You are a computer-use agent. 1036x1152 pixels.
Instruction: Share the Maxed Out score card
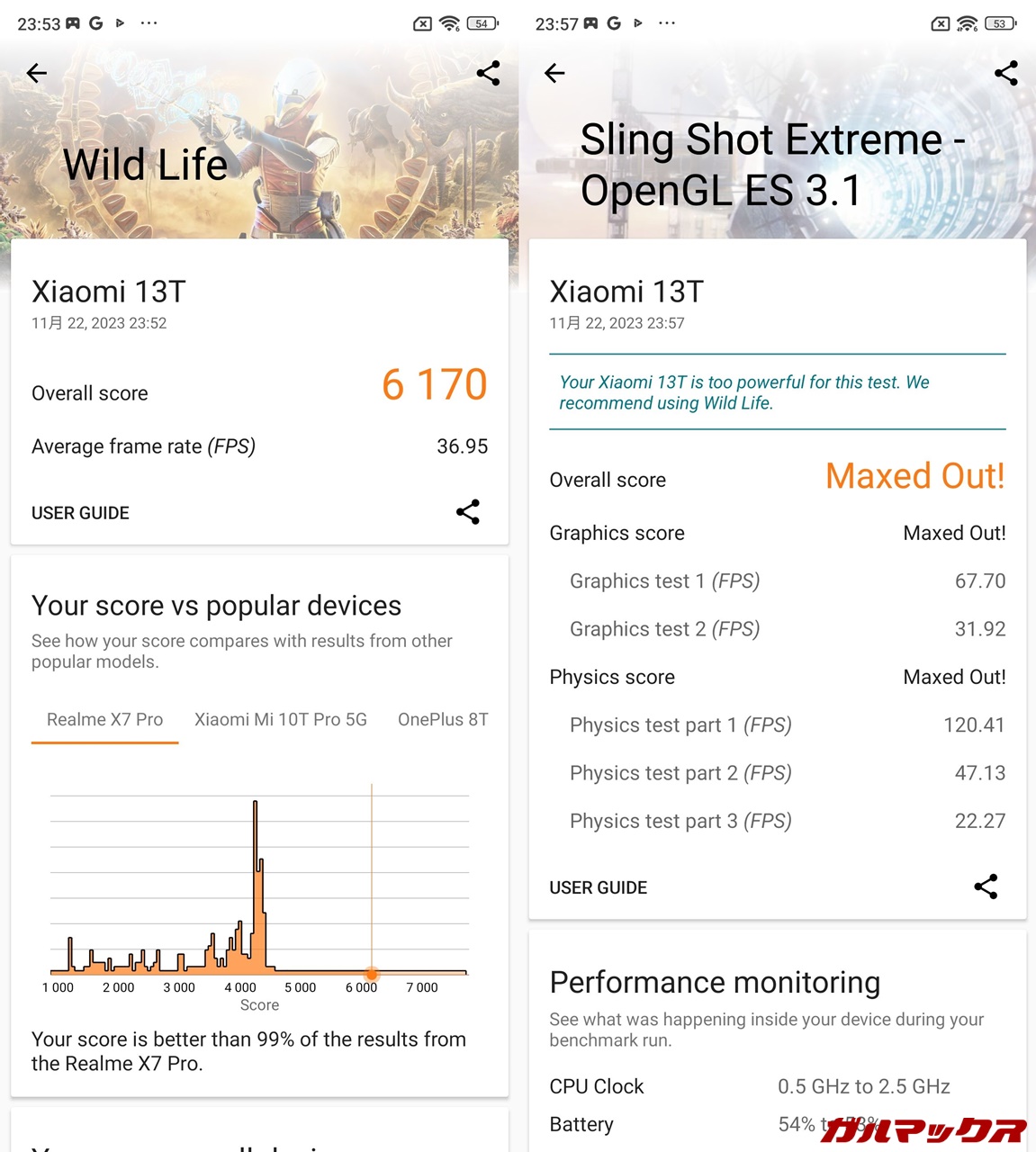coord(986,886)
